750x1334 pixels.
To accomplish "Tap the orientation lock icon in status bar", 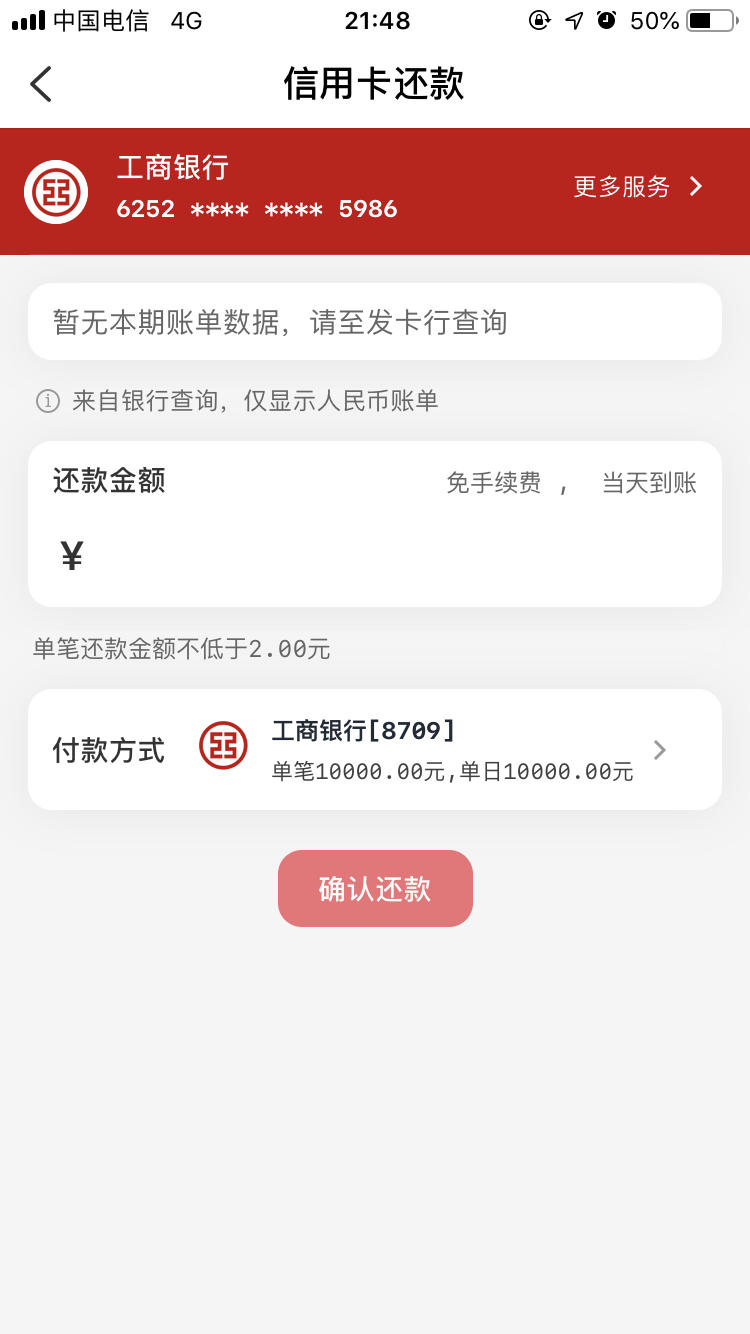I will 540,19.
